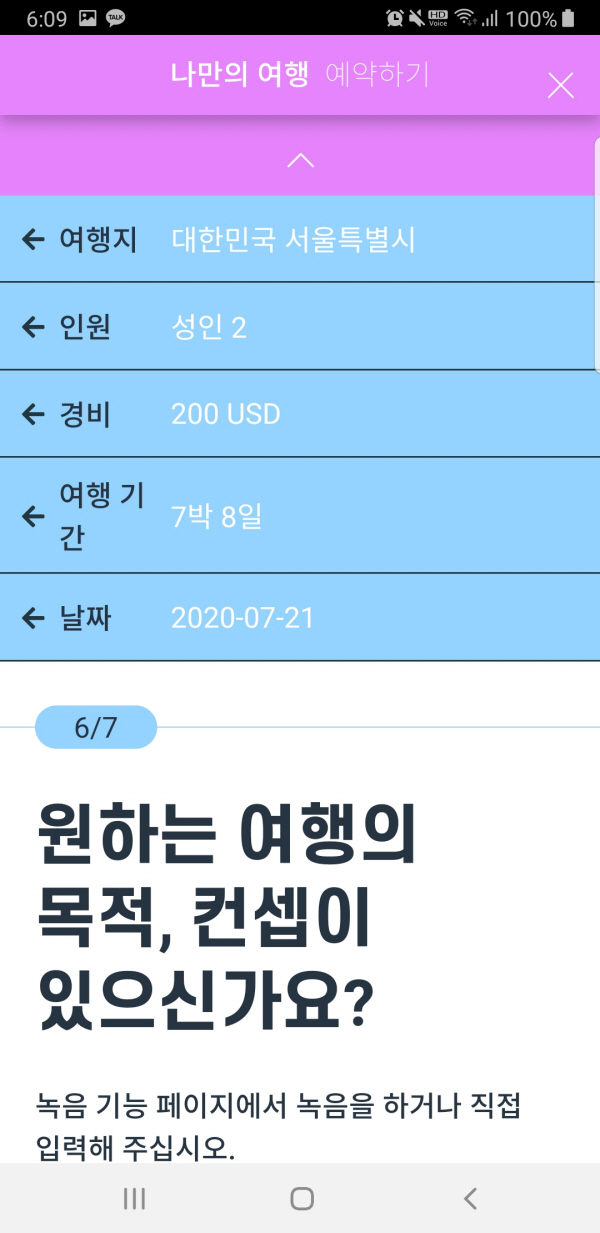This screenshot has height=1233, width=600.
Task: Collapse the summary panel with up chevron
Action: [301, 160]
